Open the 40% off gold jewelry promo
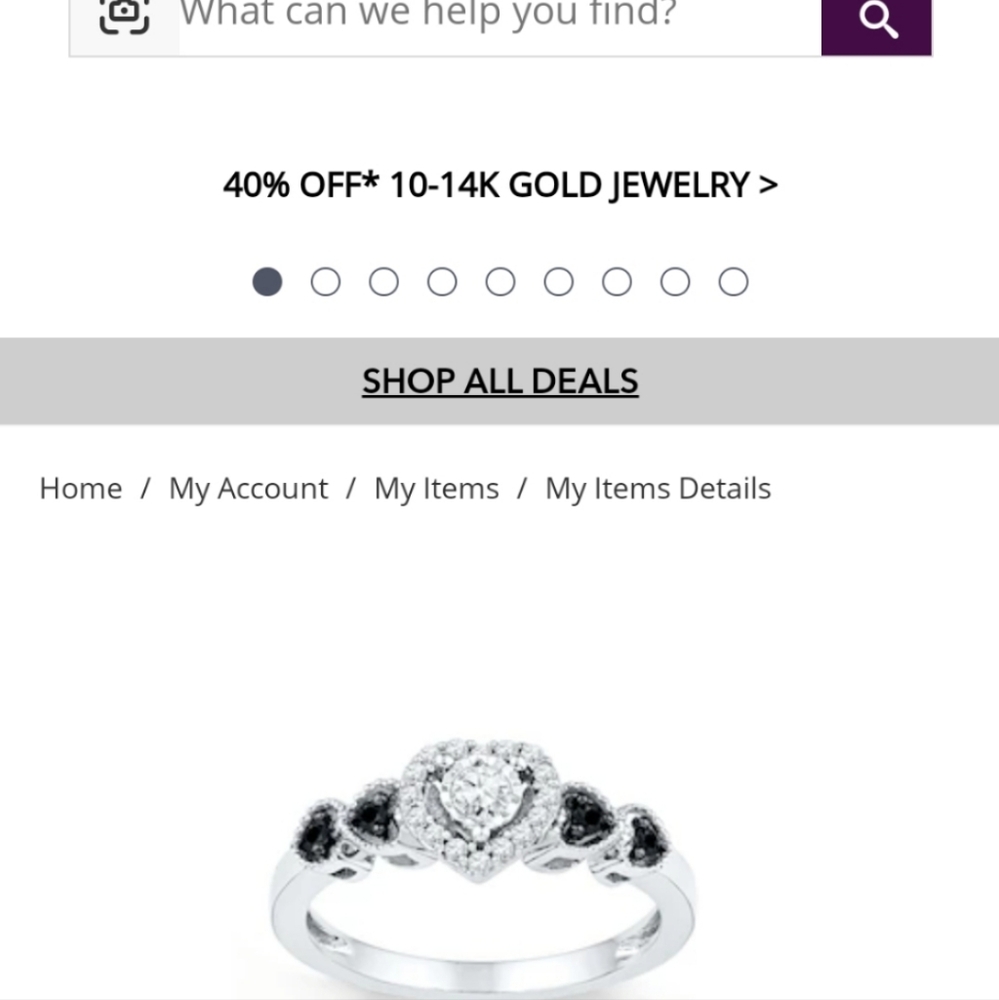The image size is (999, 1000). click(500, 185)
